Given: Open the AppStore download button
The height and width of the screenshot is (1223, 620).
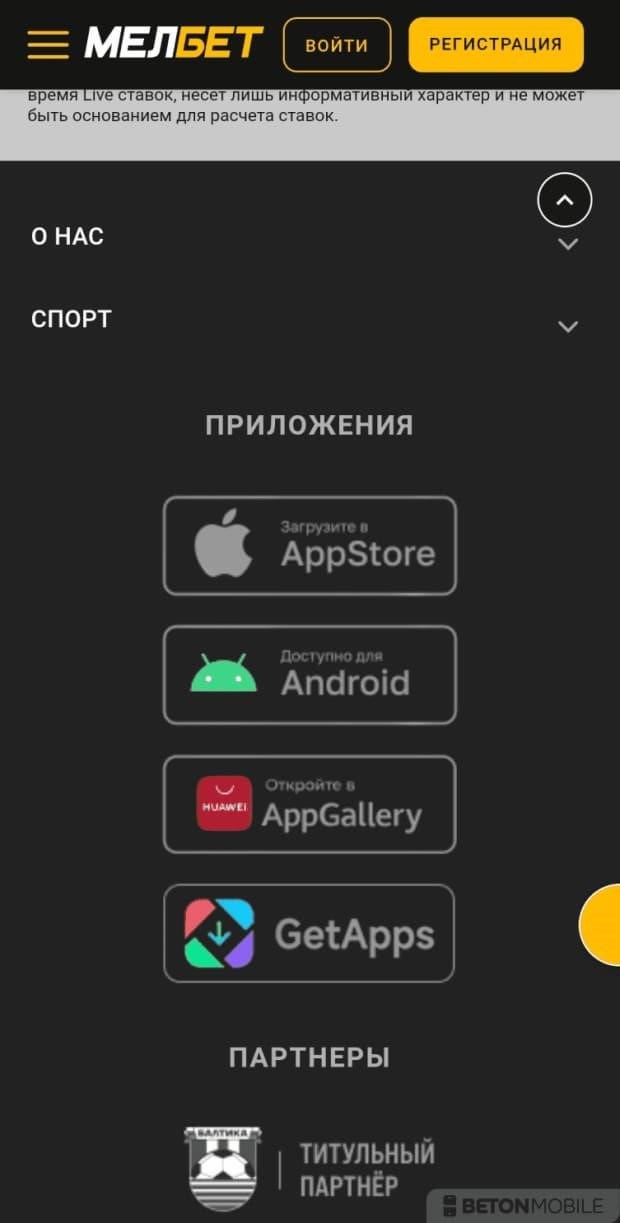Looking at the screenshot, I should click(310, 546).
